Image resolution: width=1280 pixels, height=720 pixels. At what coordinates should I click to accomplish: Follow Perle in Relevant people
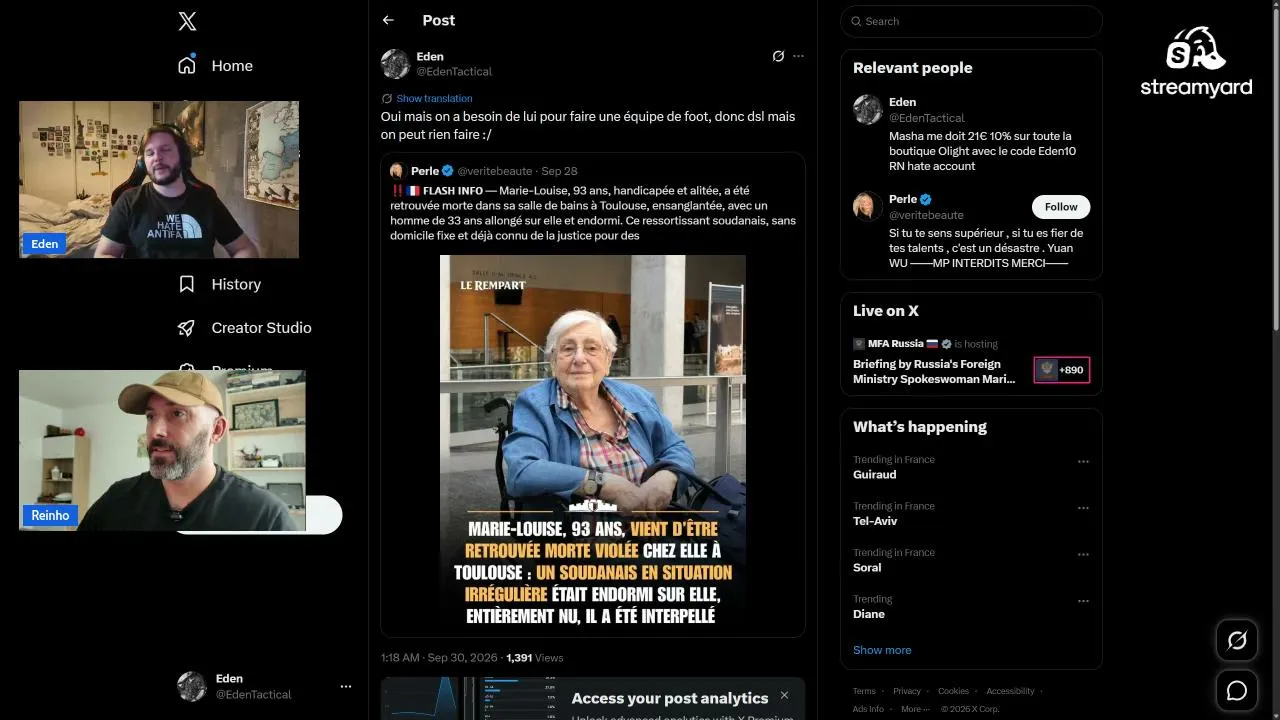click(x=1061, y=207)
